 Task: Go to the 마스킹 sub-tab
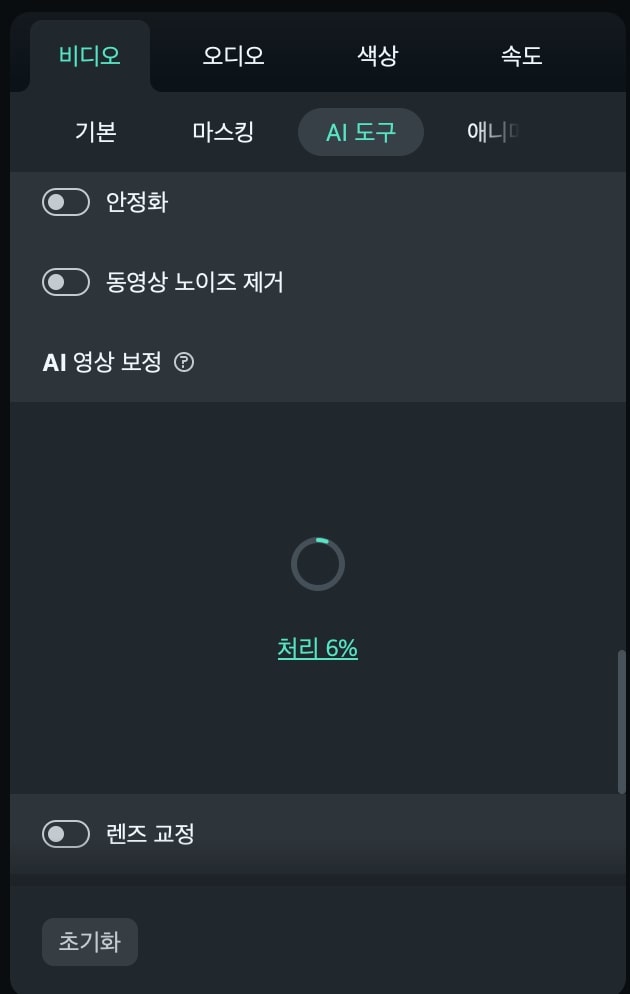tap(223, 132)
